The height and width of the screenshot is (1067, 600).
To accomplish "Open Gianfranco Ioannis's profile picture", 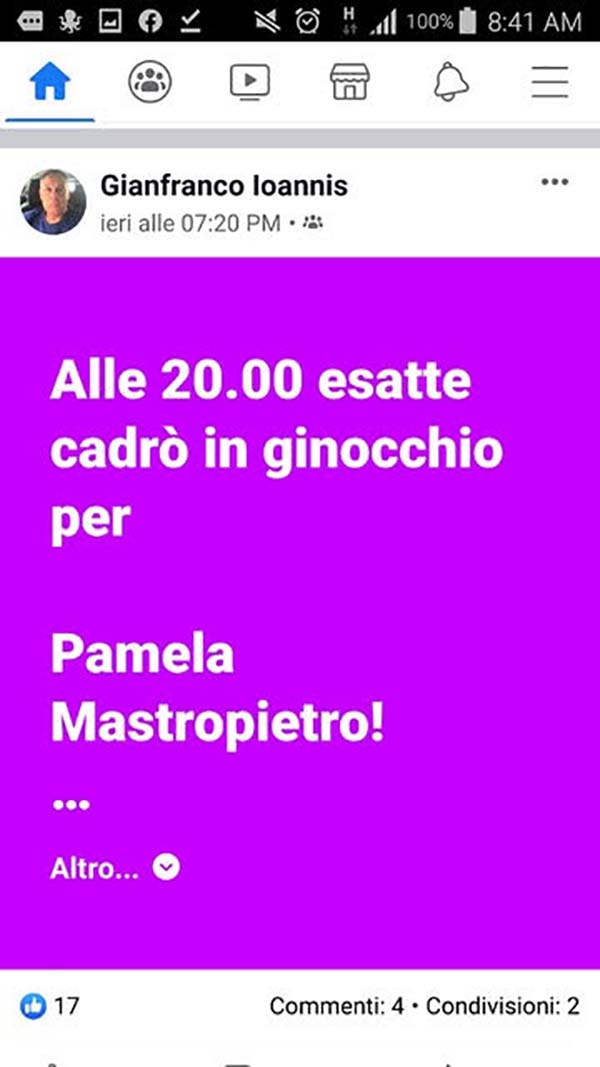I will point(53,201).
